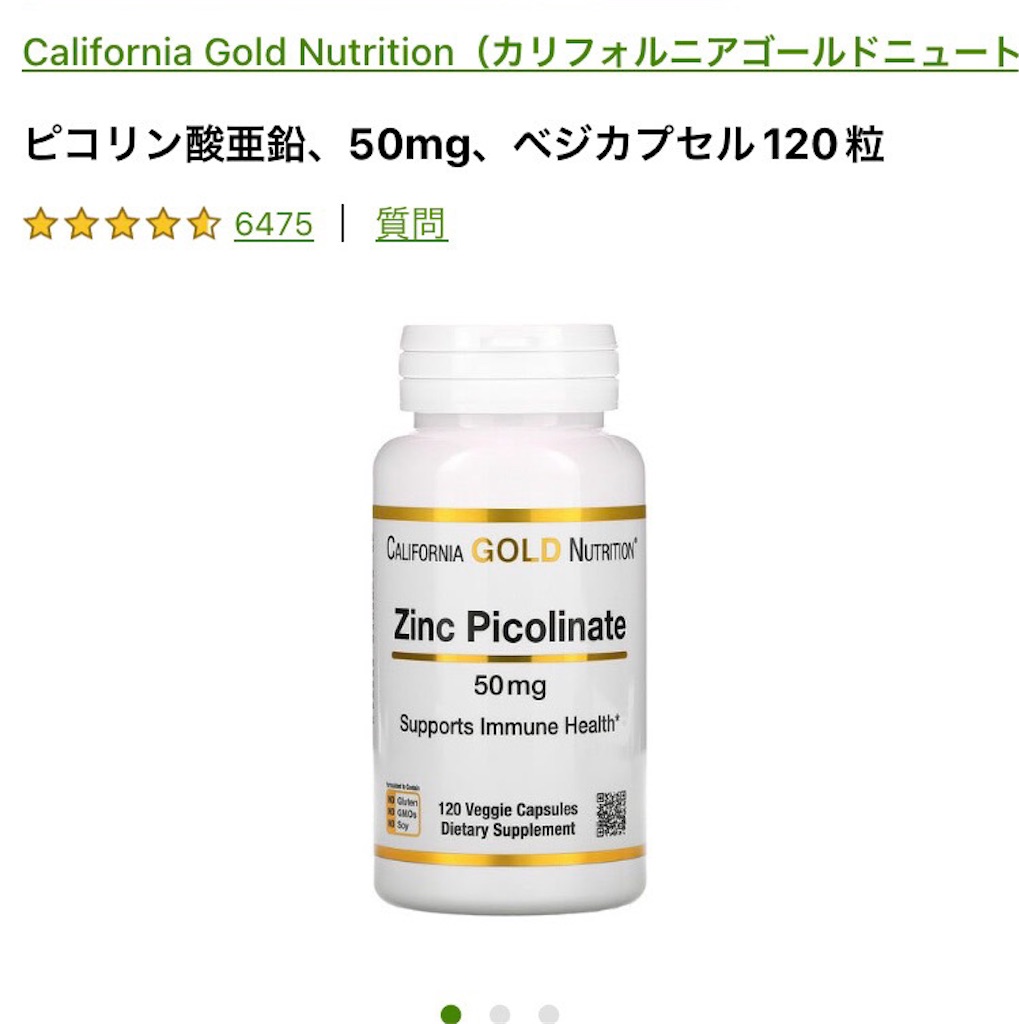Select the second image page dot
Image resolution: width=1019 pixels, height=1024 pixels.
tap(500, 1014)
